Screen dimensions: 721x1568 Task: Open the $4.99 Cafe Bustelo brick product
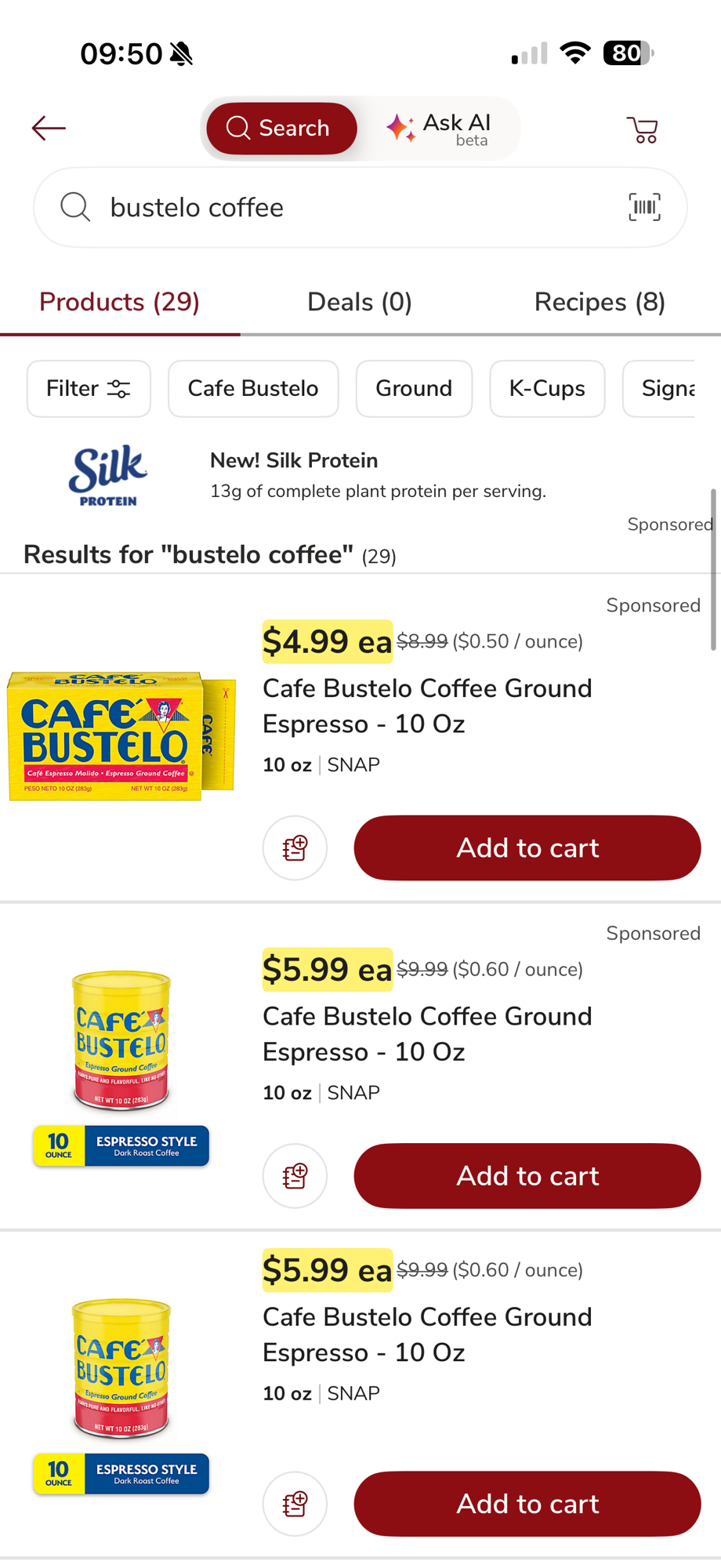tap(427, 706)
